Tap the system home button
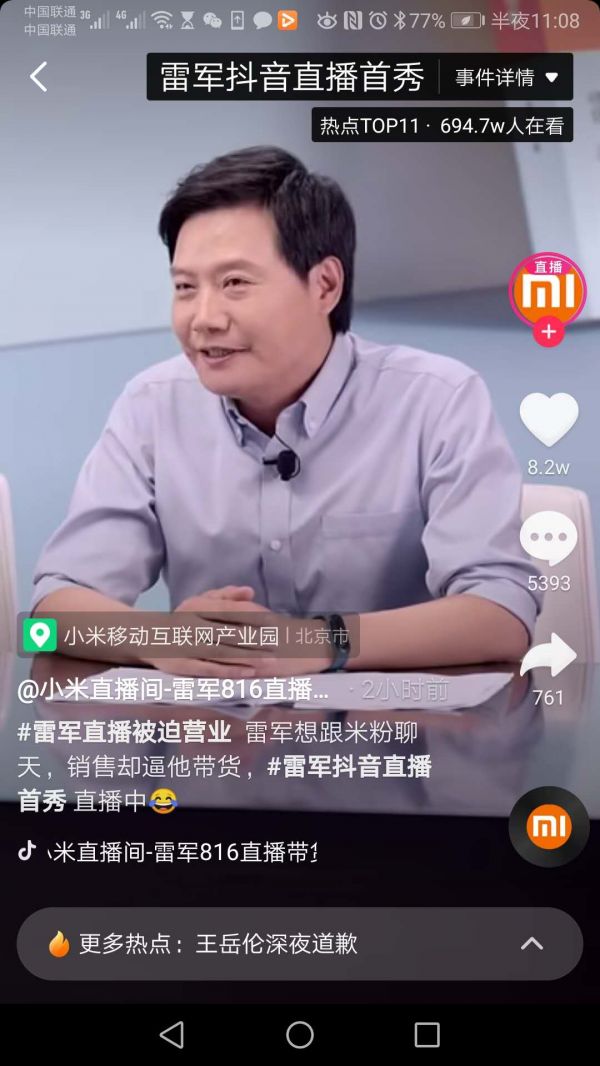 pyautogui.click(x=299, y=1035)
